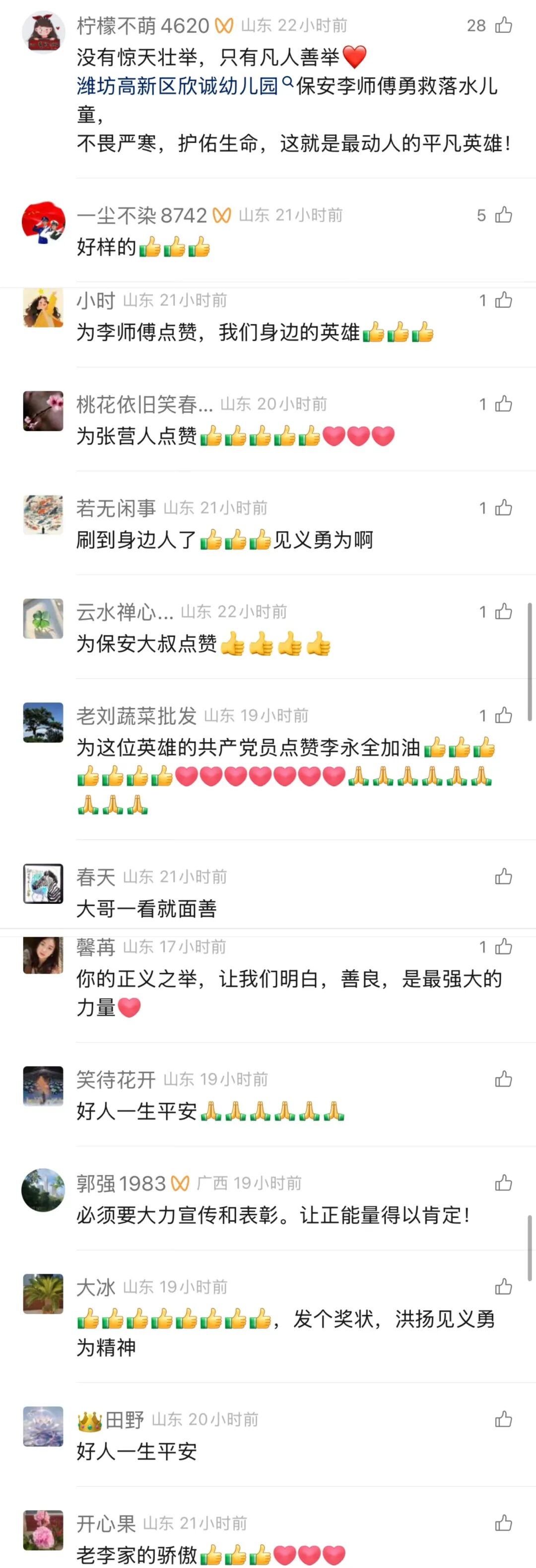536x1568 pixels.
Task: Open the profile of user 一尘不染8742
Action: pos(43,222)
